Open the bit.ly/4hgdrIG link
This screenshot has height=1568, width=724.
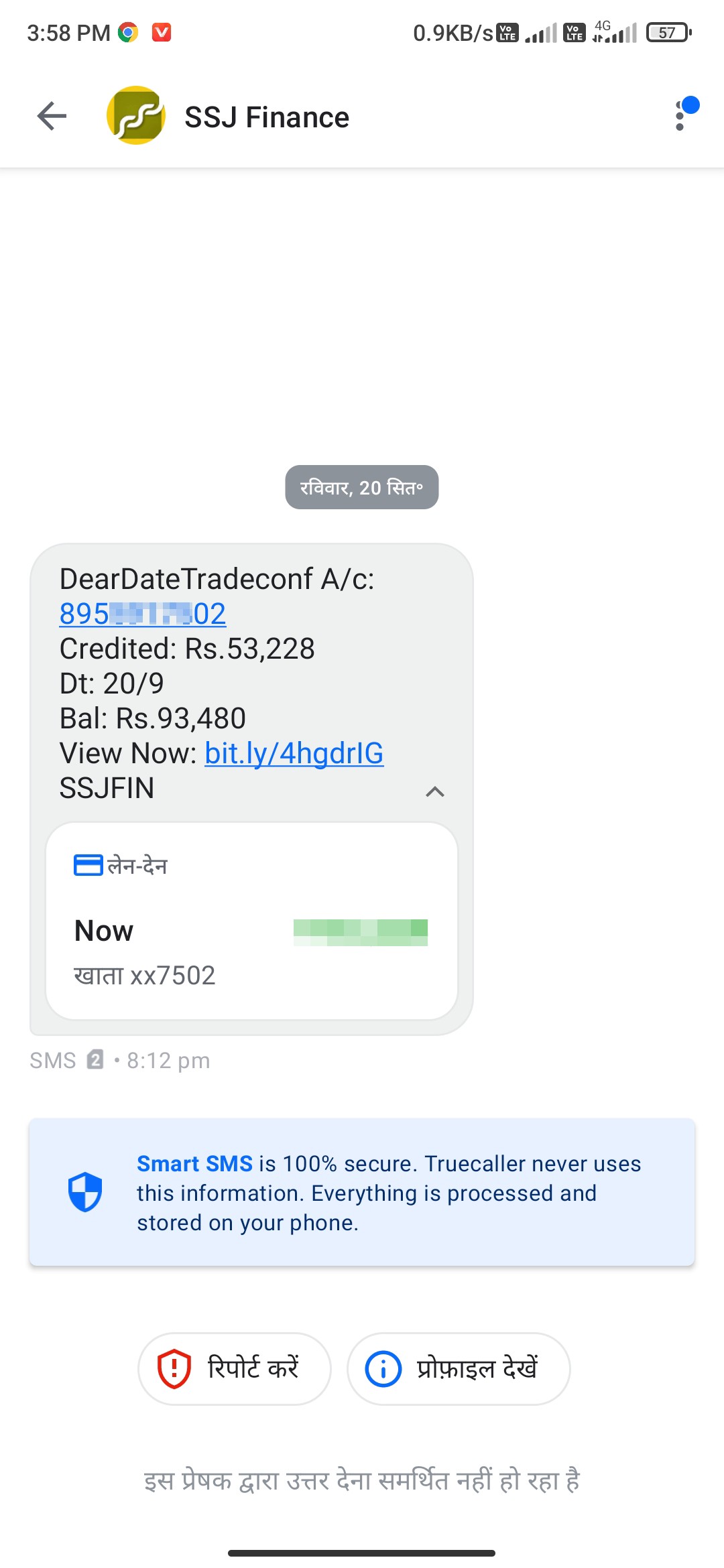point(294,753)
